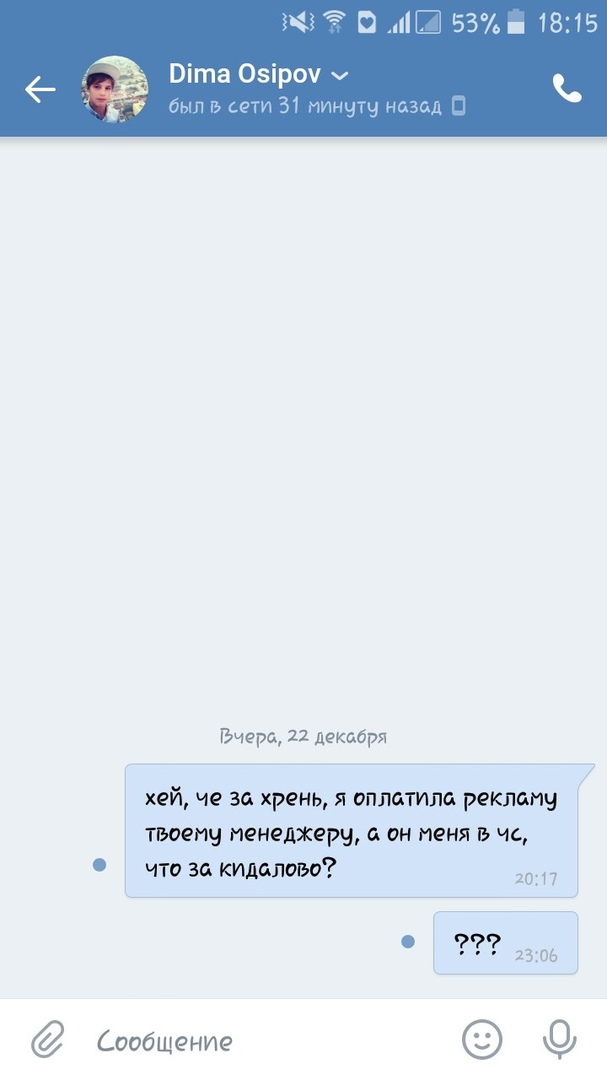Open the emoji smiley picker
The image size is (607, 1080).
(x=482, y=1040)
